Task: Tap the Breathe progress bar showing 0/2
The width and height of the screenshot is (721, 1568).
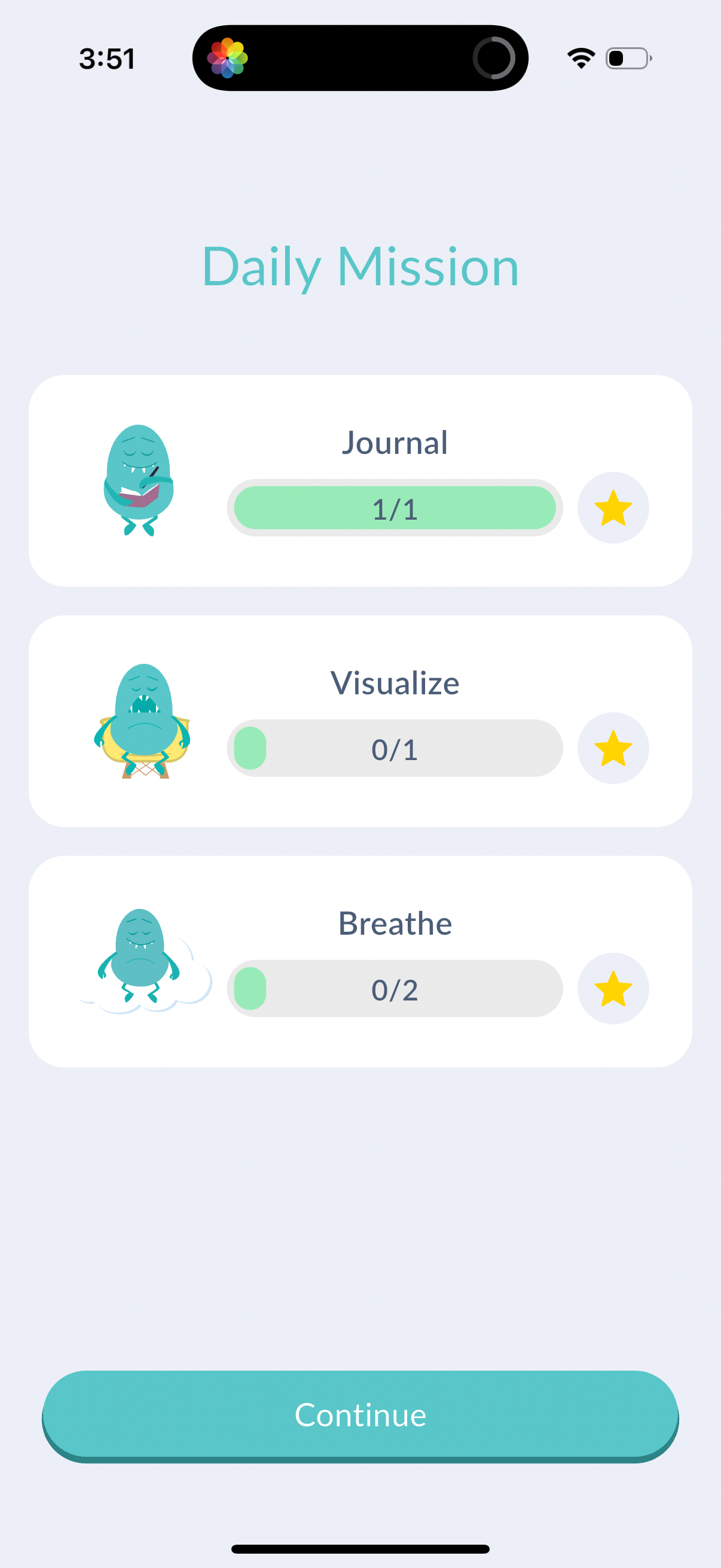Action: coord(394,989)
